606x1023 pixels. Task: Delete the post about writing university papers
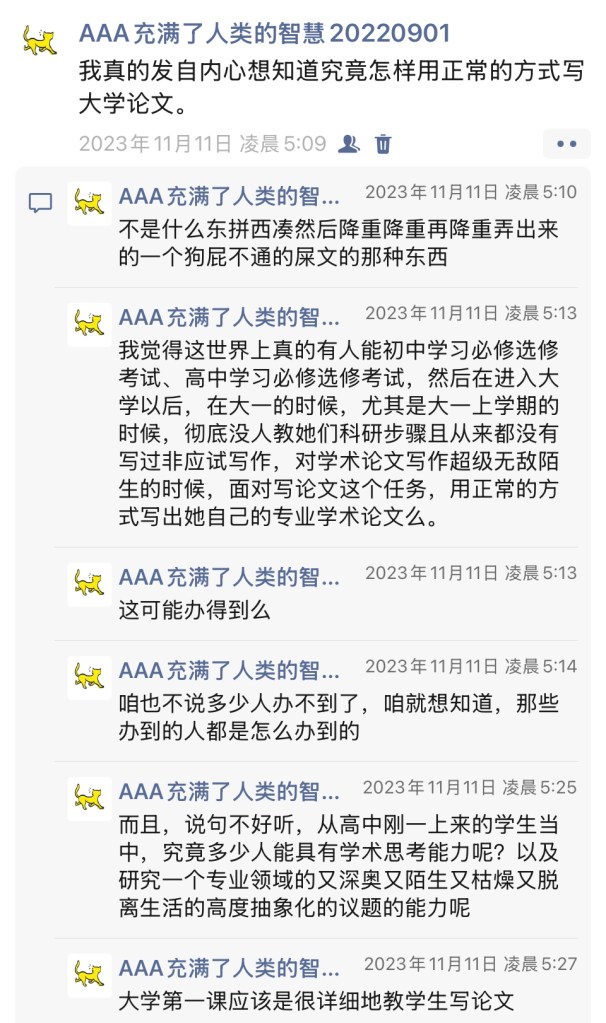click(383, 144)
